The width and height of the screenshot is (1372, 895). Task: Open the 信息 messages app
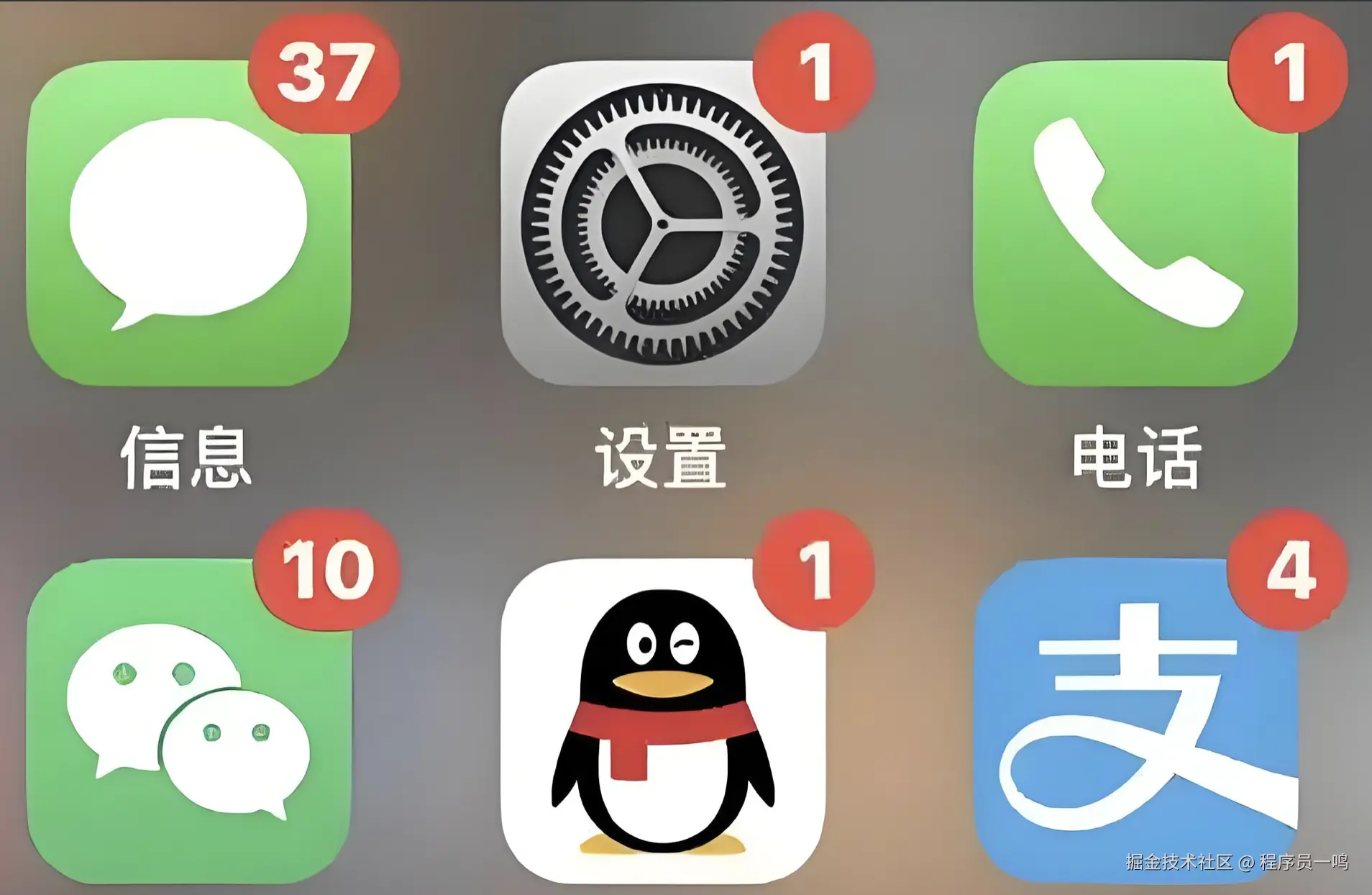(188, 223)
